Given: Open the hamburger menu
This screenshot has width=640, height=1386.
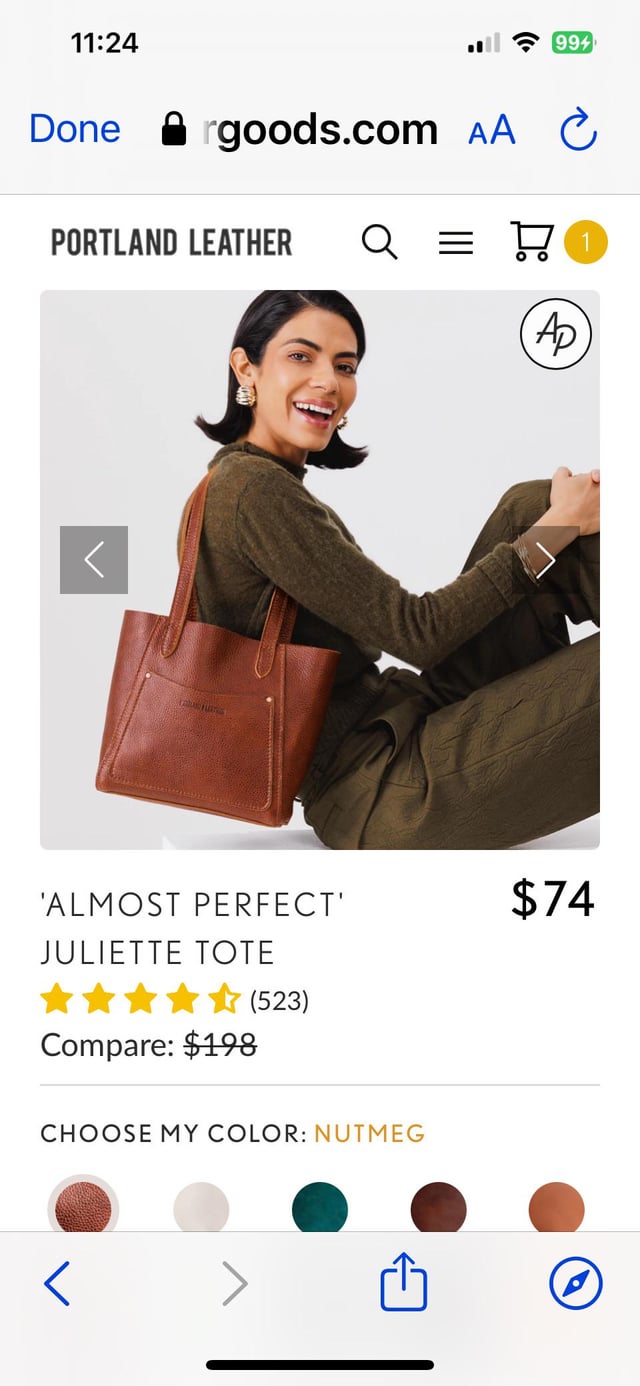Looking at the screenshot, I should 456,242.
